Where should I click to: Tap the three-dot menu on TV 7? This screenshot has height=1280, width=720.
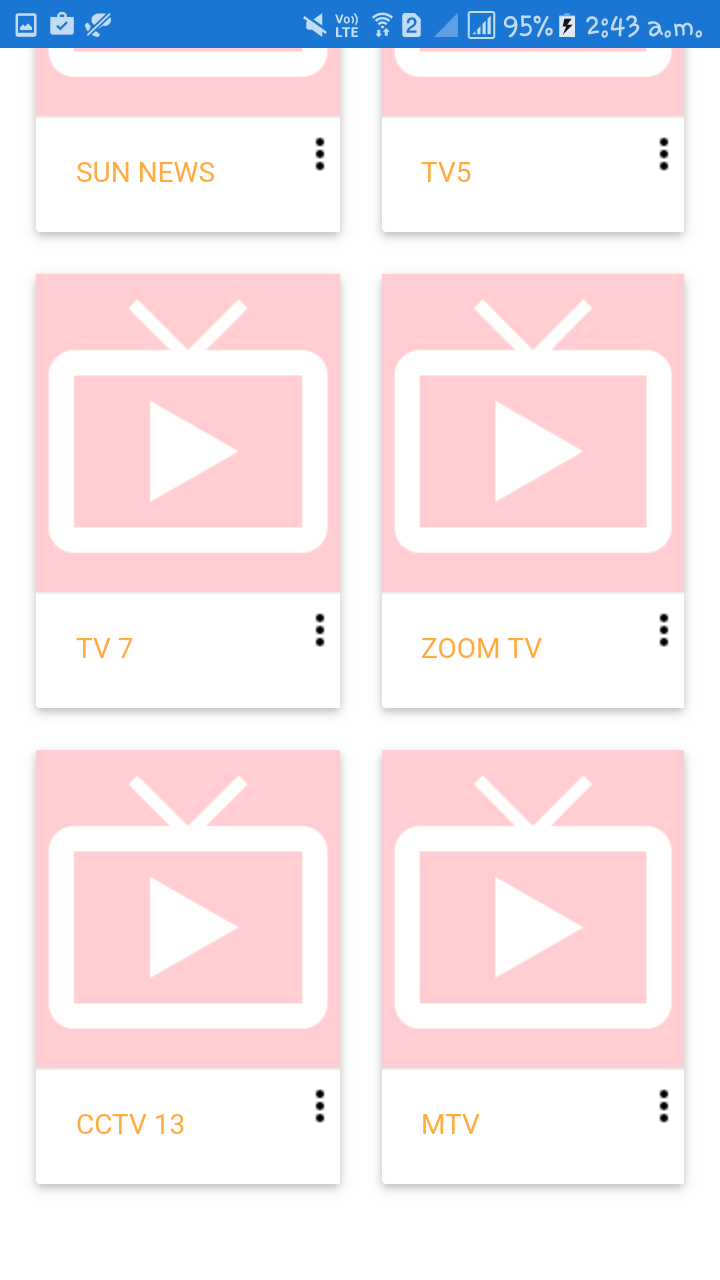(320, 630)
